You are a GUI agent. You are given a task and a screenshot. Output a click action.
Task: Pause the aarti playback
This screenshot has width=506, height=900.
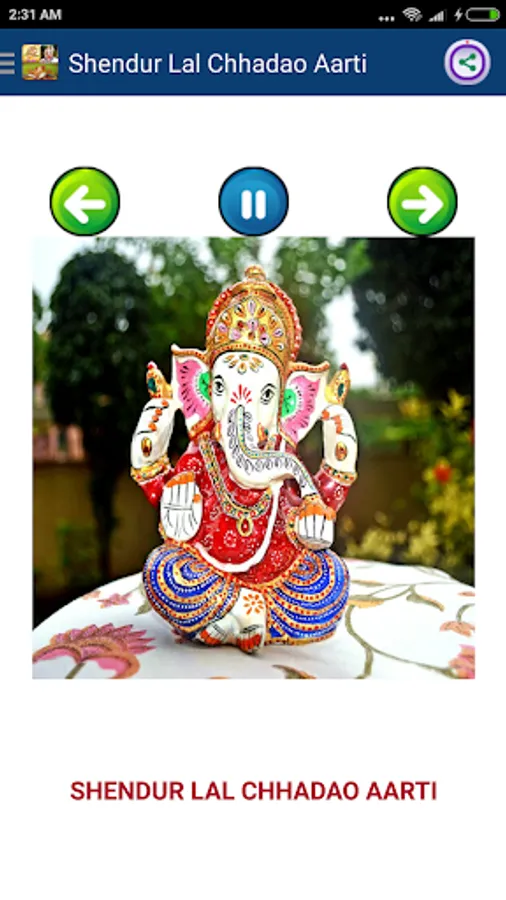click(253, 201)
